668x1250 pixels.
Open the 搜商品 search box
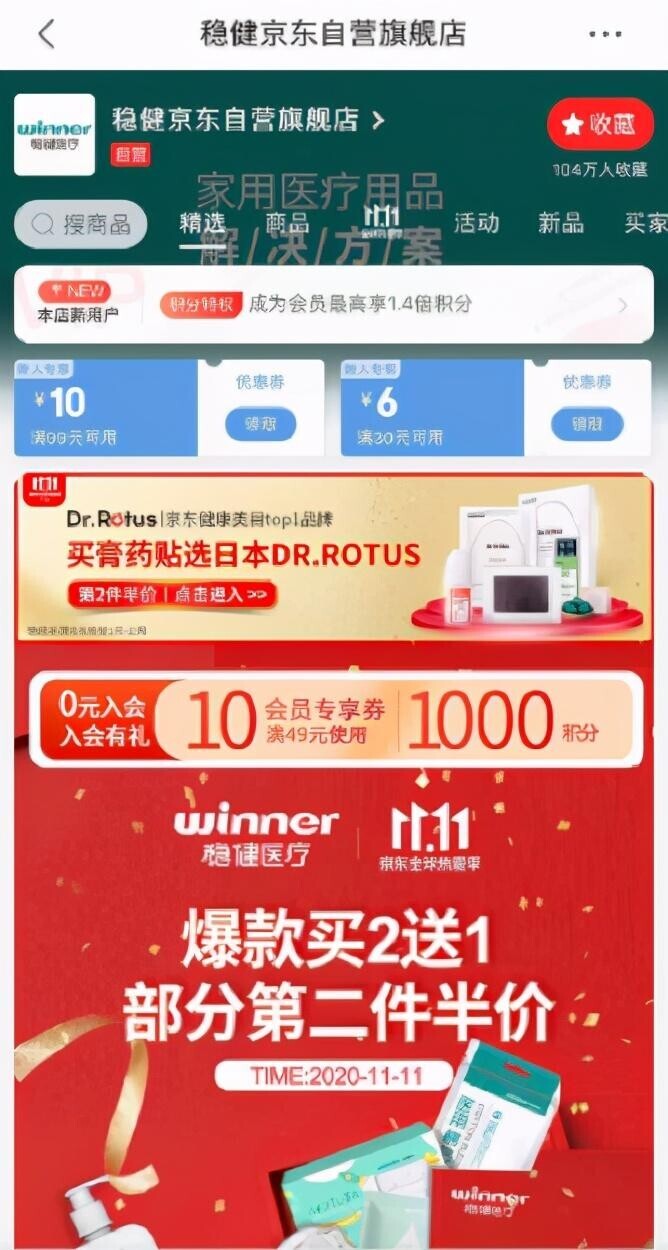click(x=82, y=224)
